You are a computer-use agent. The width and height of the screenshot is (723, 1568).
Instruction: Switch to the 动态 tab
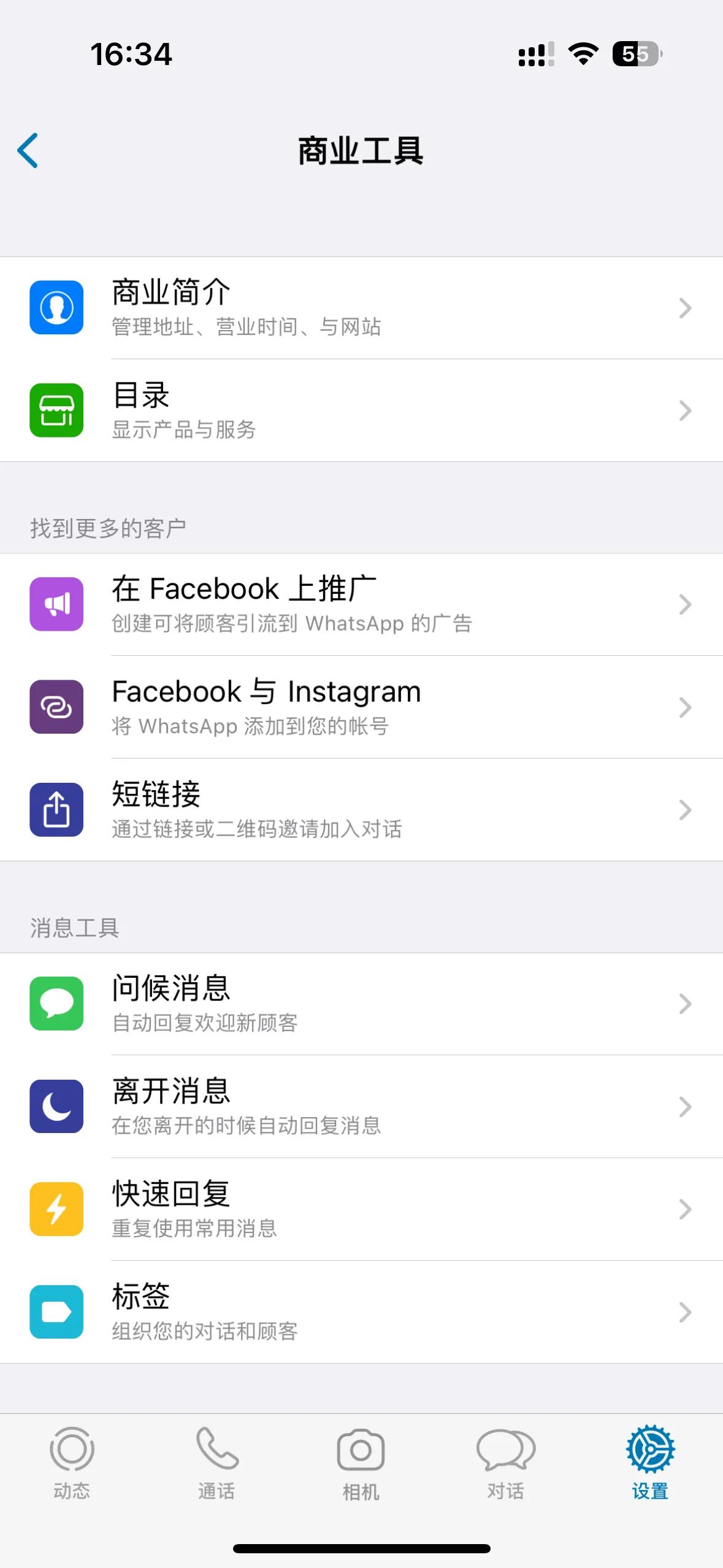tap(72, 1463)
